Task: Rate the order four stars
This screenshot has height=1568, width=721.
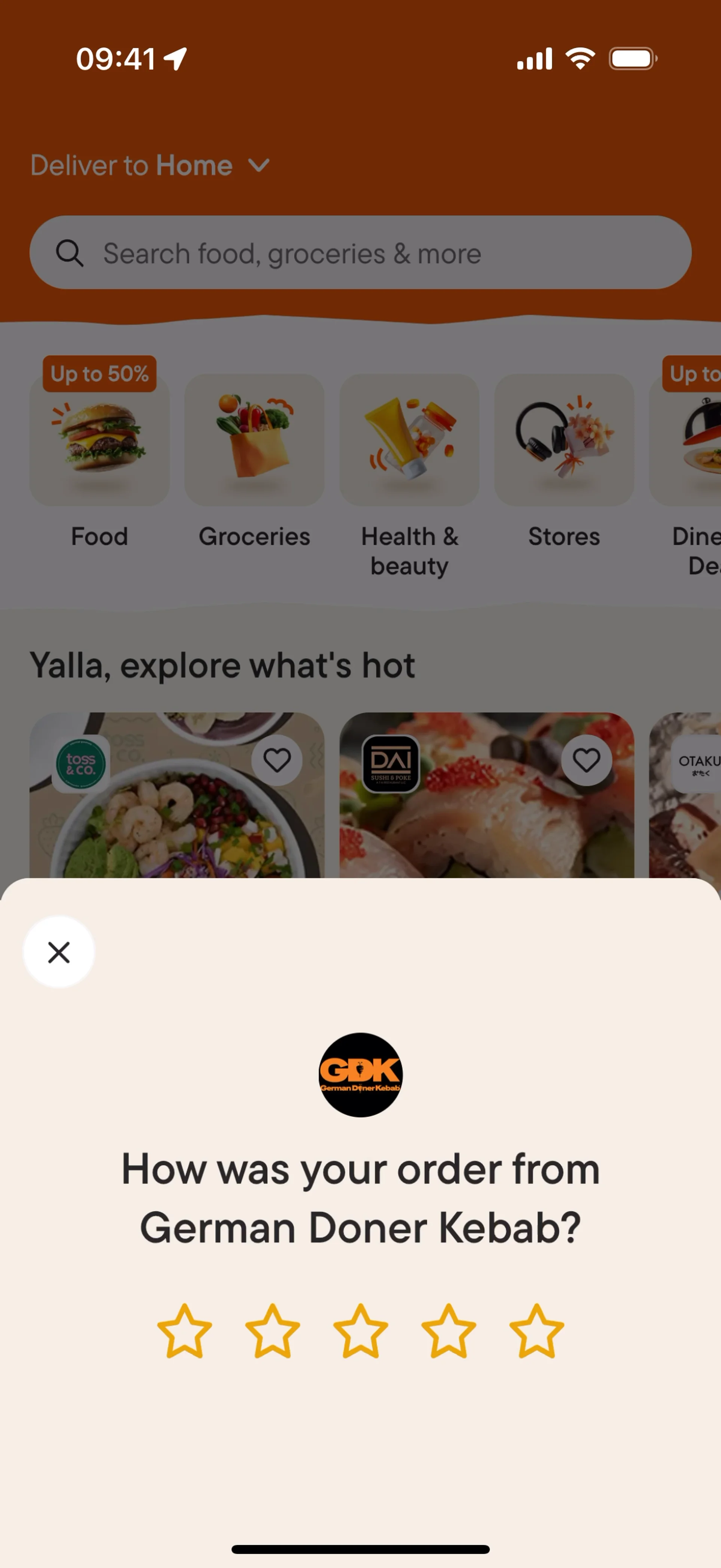Action: [448, 1331]
